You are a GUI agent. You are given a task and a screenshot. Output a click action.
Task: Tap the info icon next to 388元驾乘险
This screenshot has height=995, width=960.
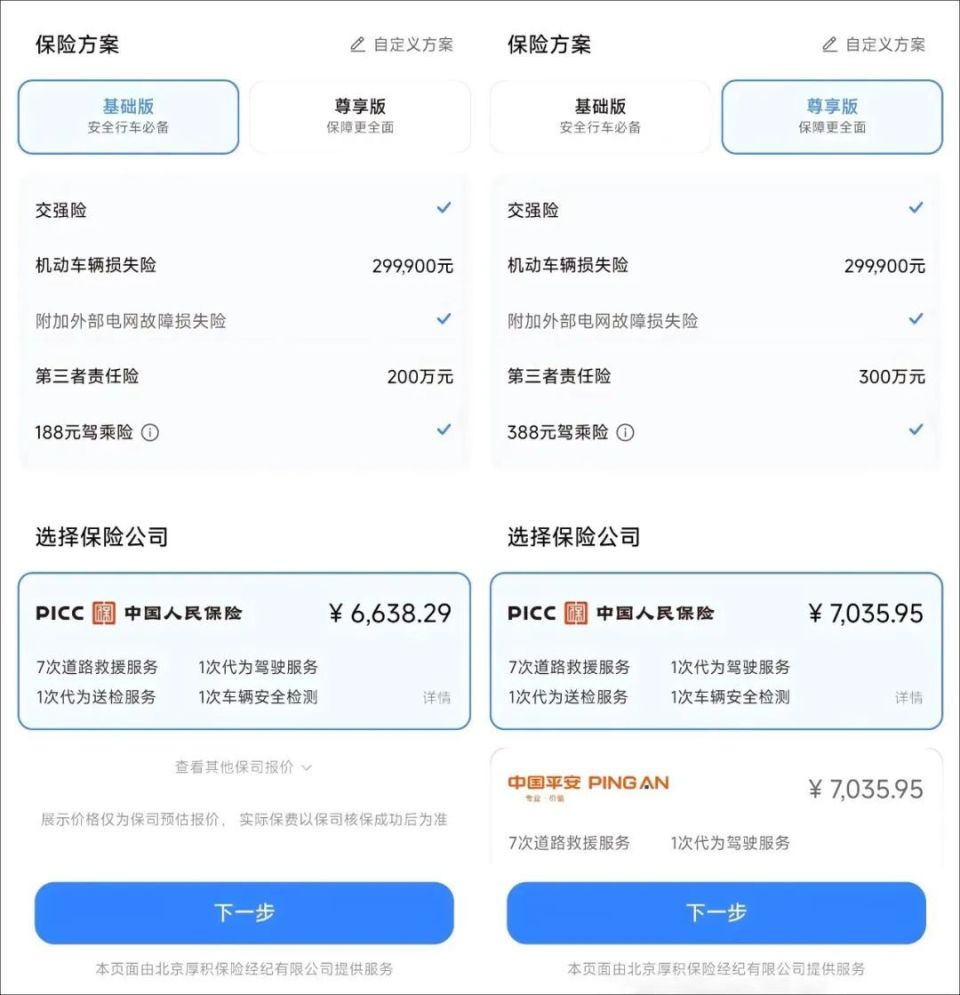628,432
